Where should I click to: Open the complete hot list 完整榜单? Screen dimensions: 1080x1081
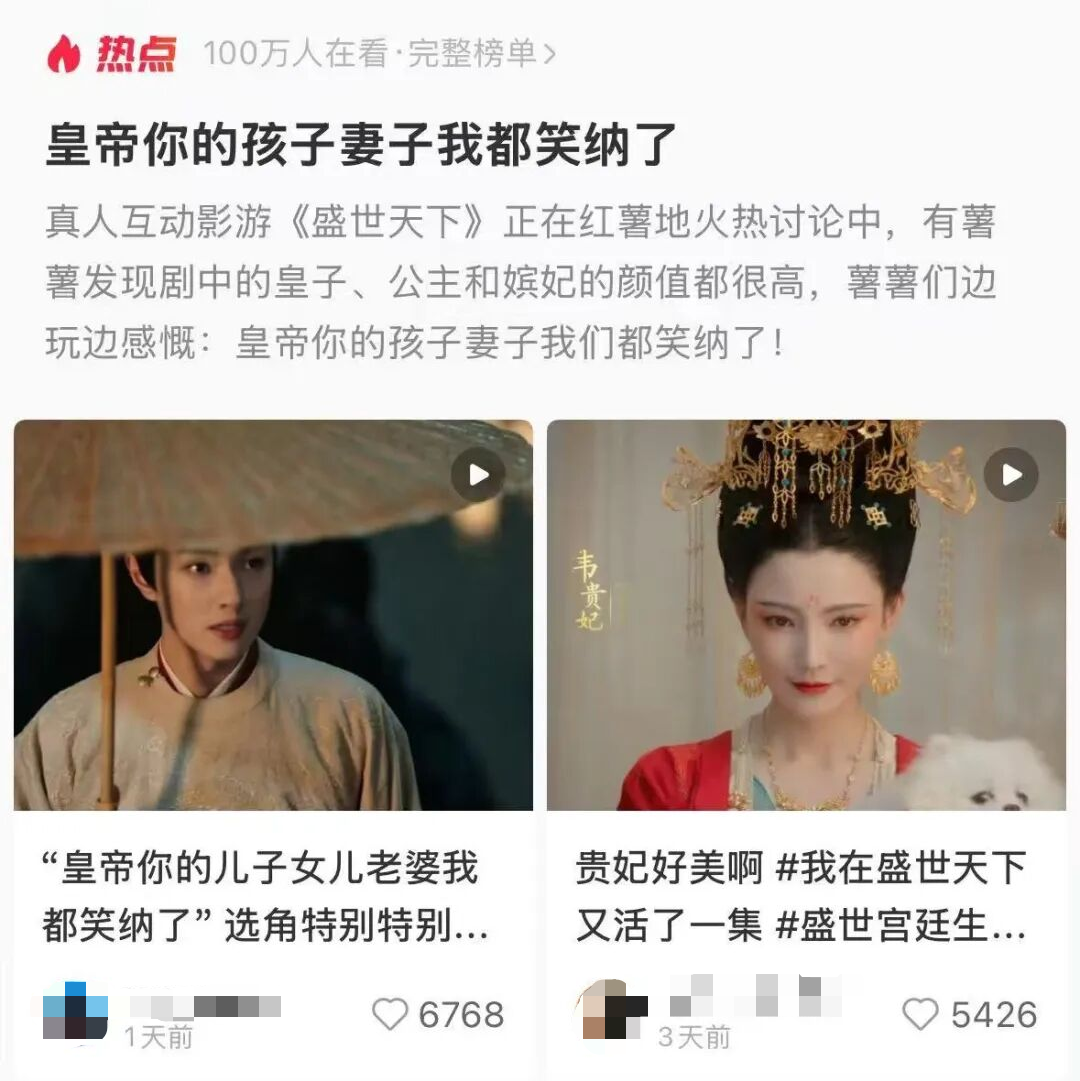480,54
